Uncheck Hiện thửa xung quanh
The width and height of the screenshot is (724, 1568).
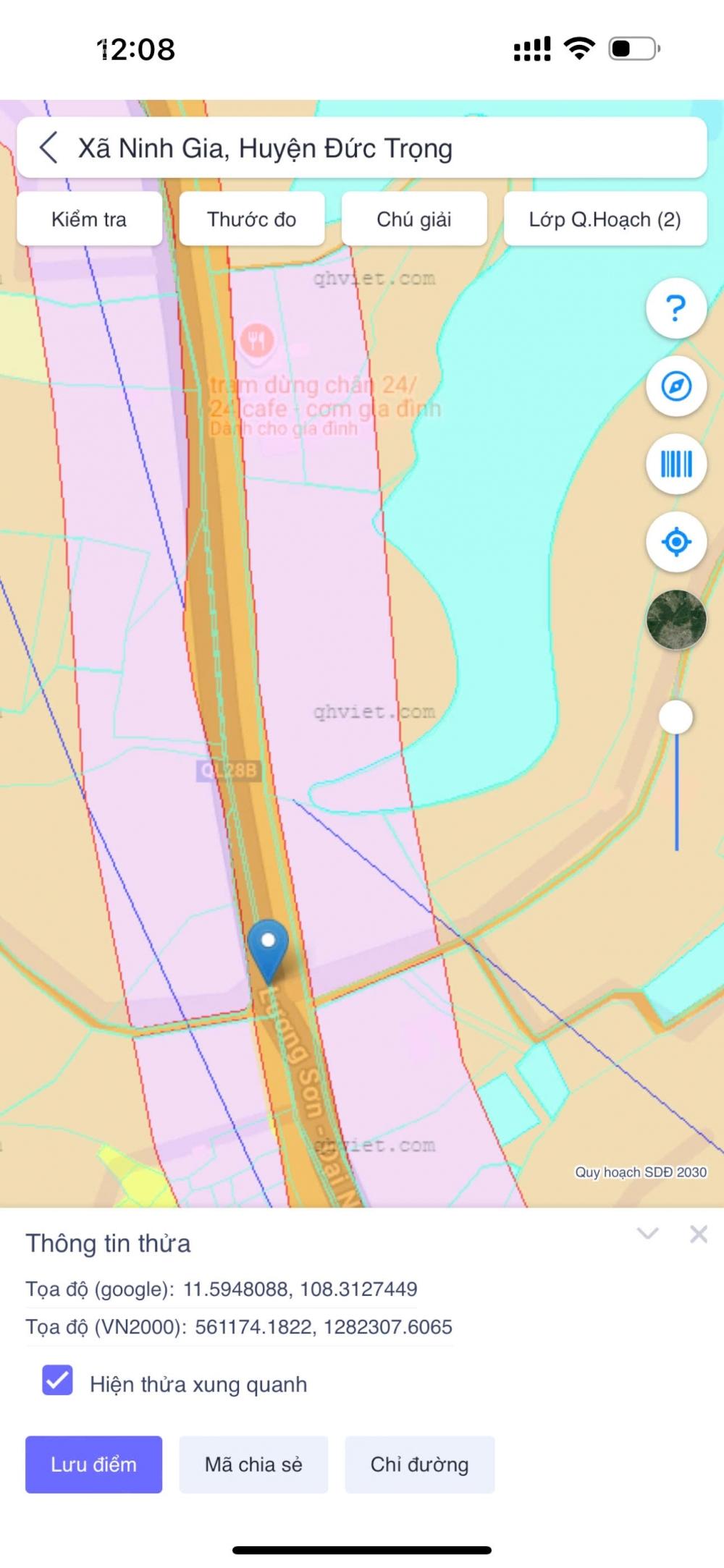pos(58,1381)
